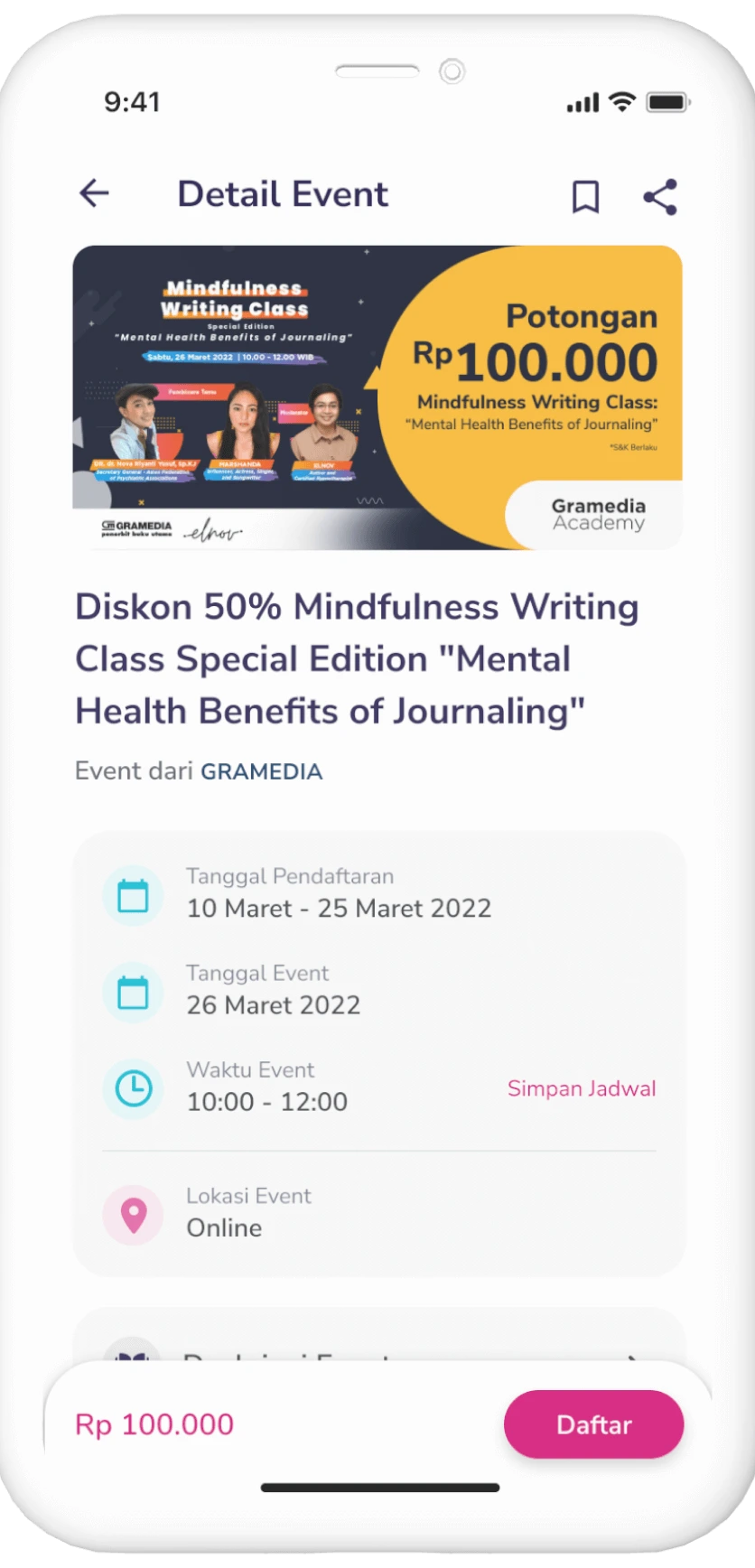
Task: Share this event
Action: tap(660, 196)
